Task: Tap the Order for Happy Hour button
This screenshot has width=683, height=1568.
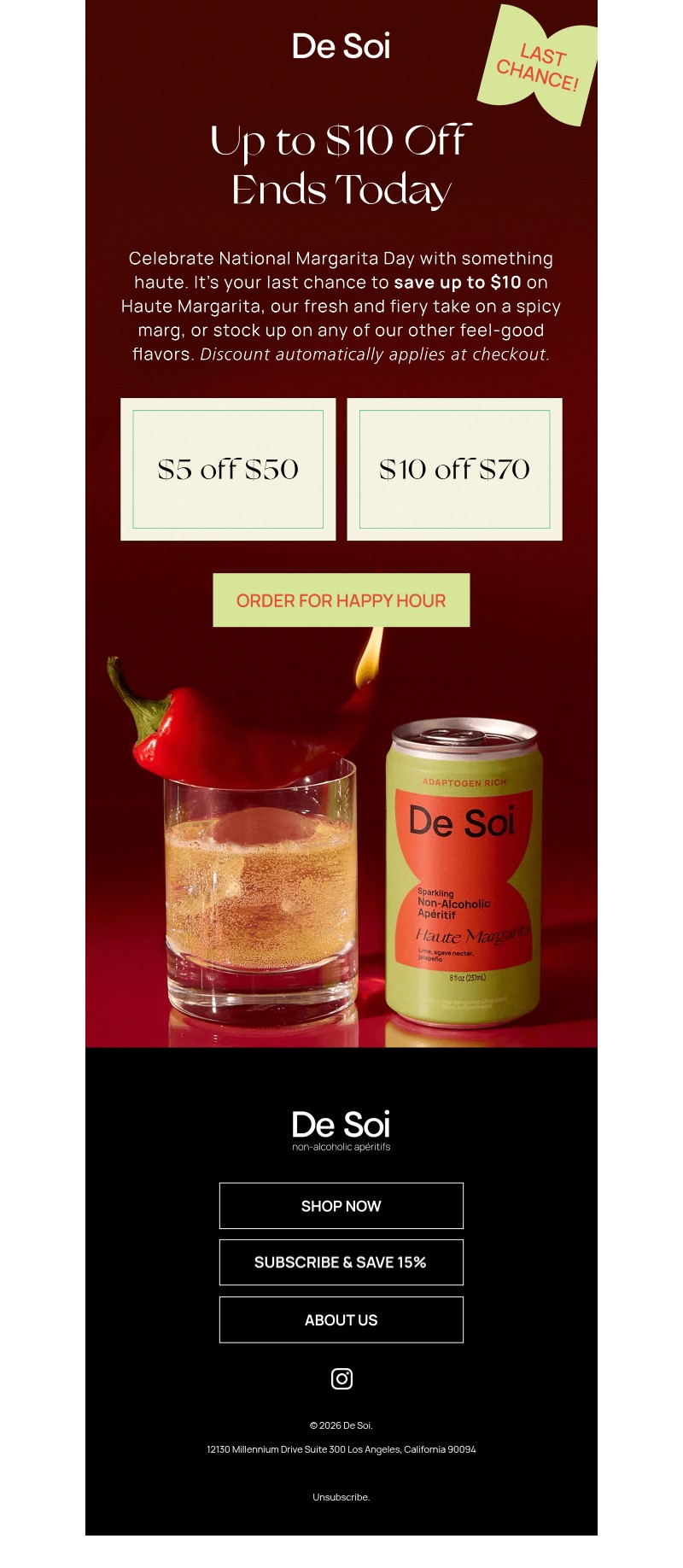Action: point(341,600)
